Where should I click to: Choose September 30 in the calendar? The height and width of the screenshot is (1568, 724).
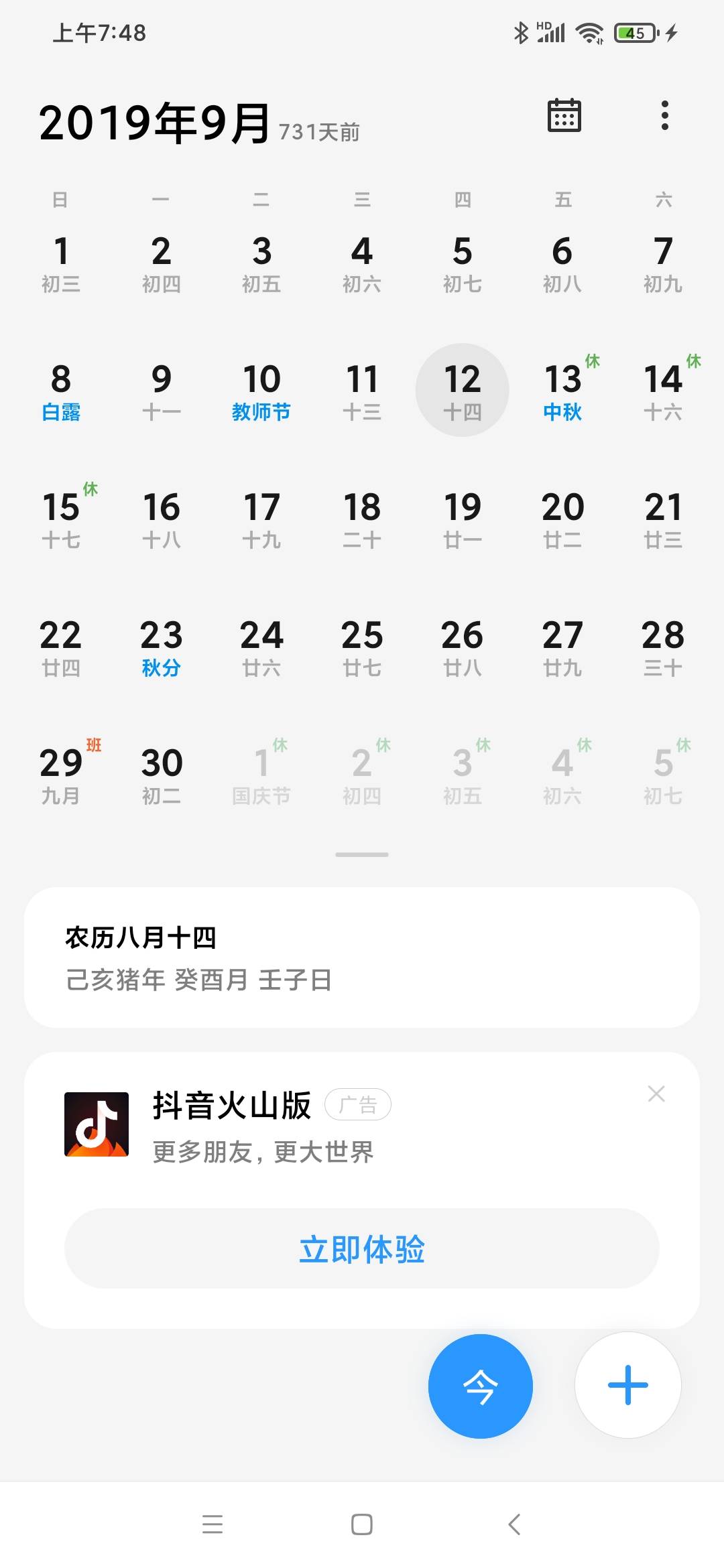click(161, 775)
